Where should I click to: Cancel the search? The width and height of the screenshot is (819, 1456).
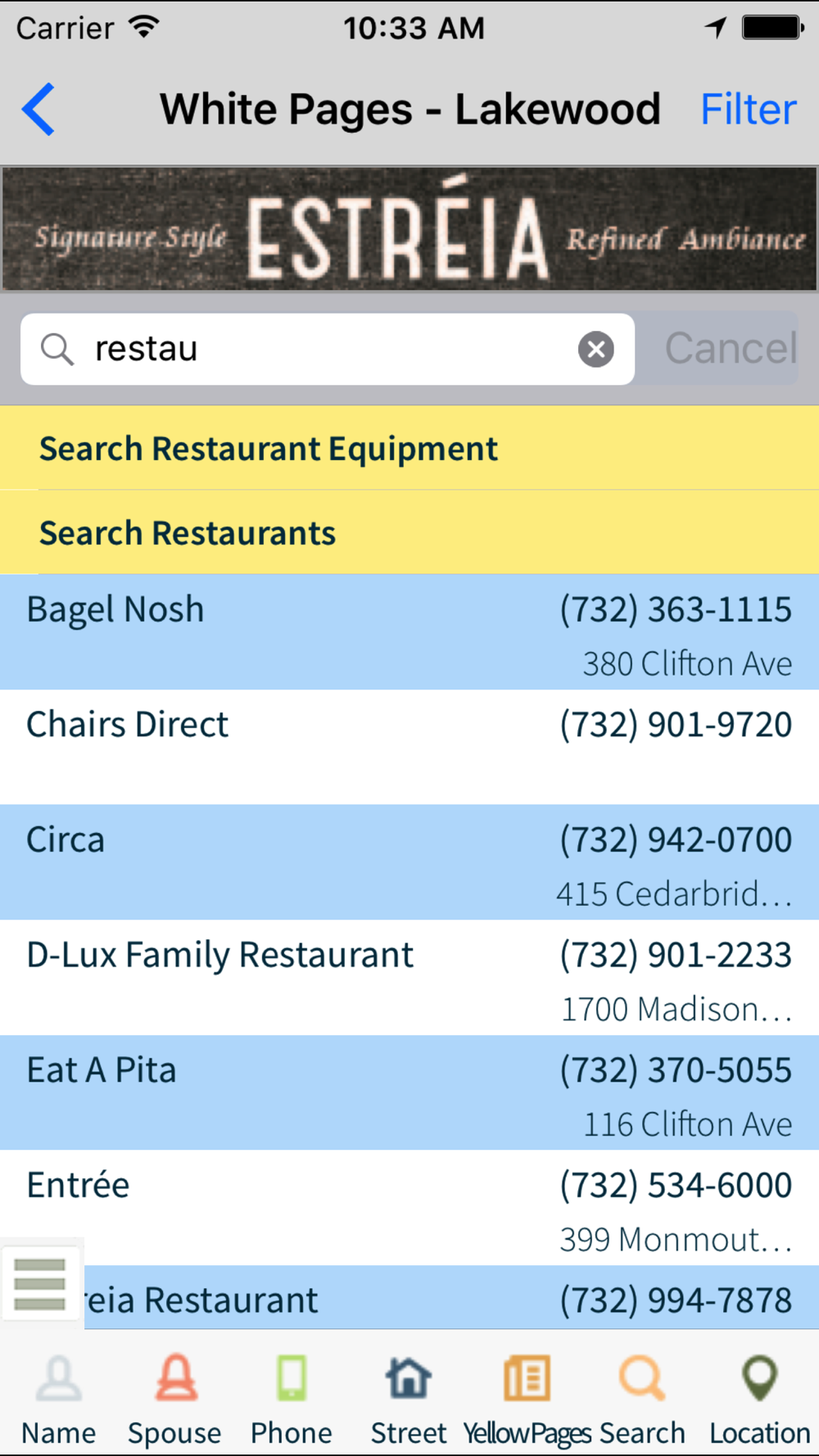(x=729, y=350)
